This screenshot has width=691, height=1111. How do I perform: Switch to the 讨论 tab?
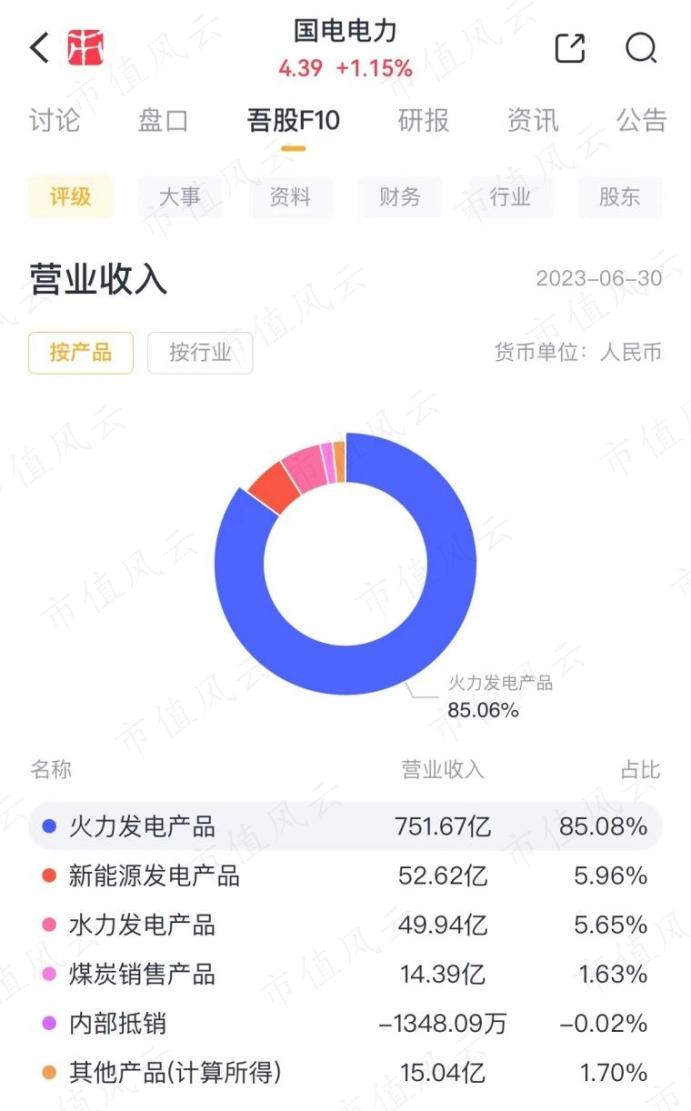[55, 120]
